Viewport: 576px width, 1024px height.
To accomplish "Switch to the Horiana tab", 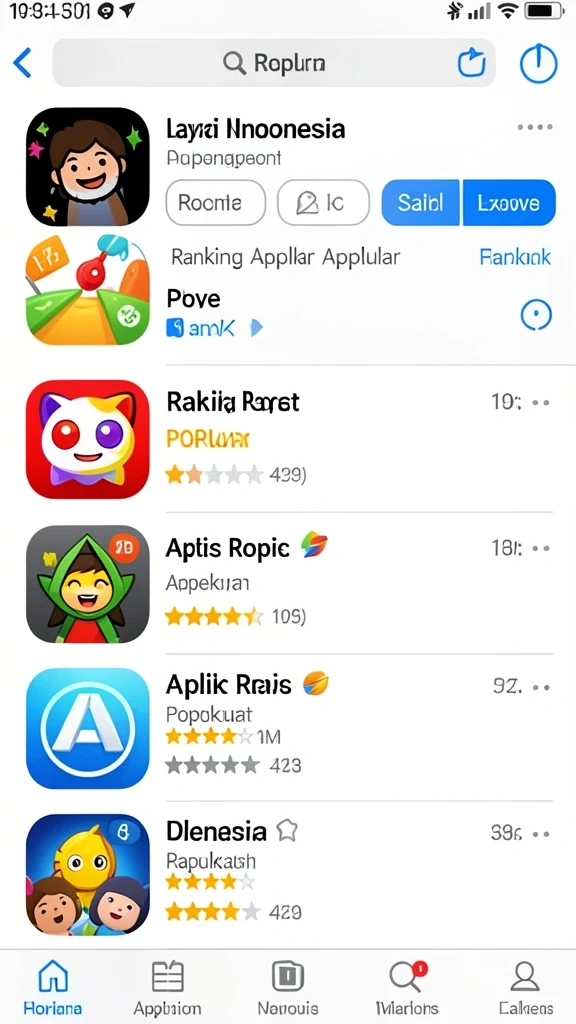I will pyautogui.click(x=53, y=987).
